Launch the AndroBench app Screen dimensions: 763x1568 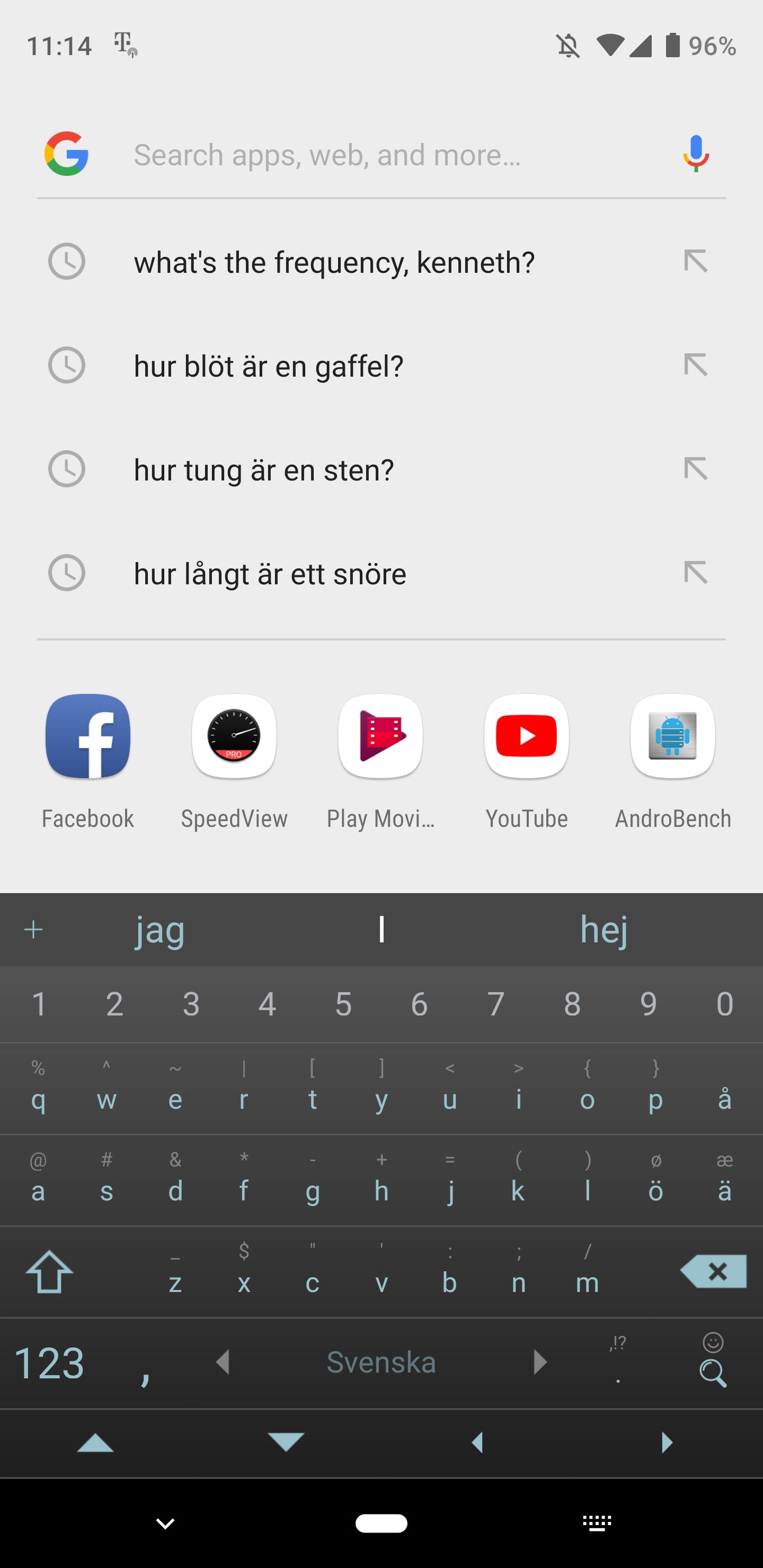tap(673, 761)
